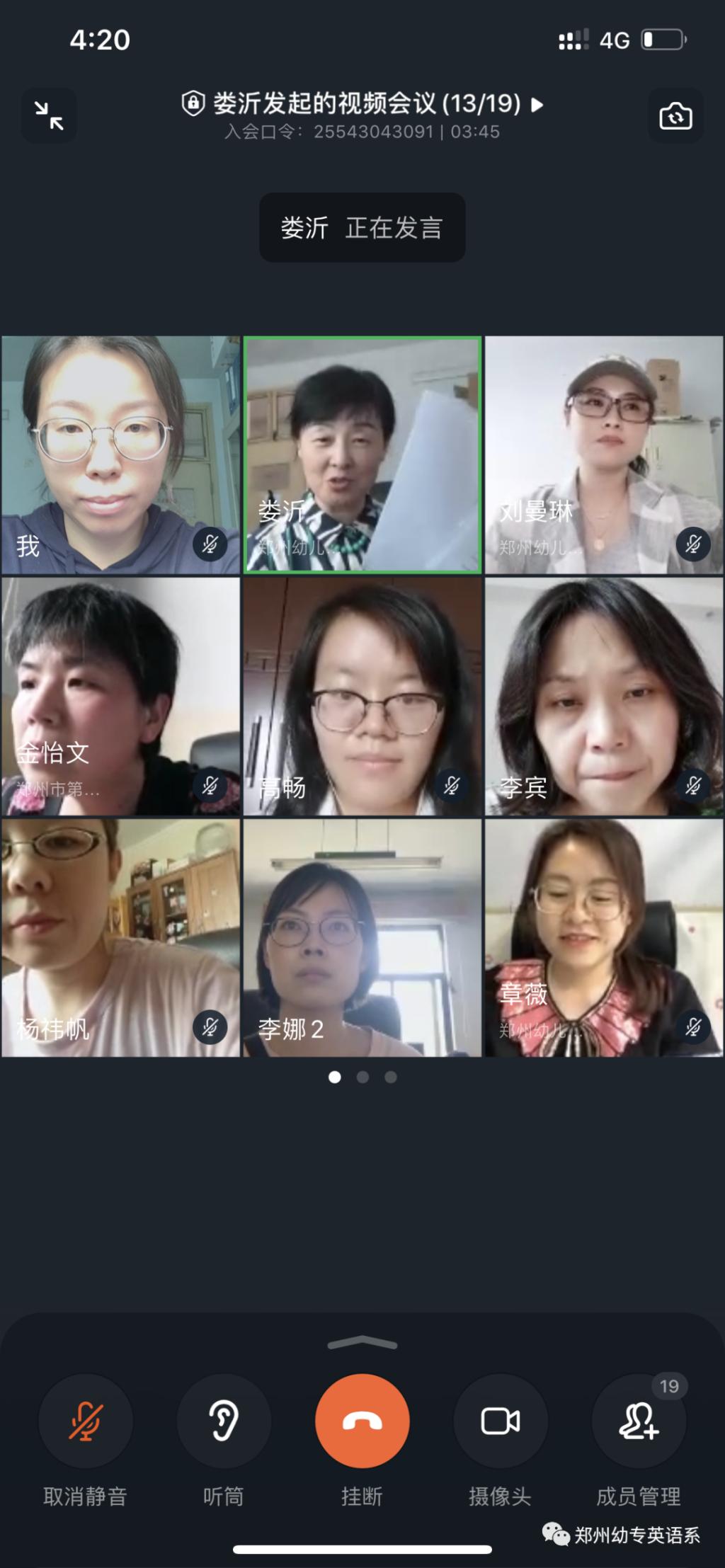
Task: Open 成员管理 member management
Action: pos(639,1422)
